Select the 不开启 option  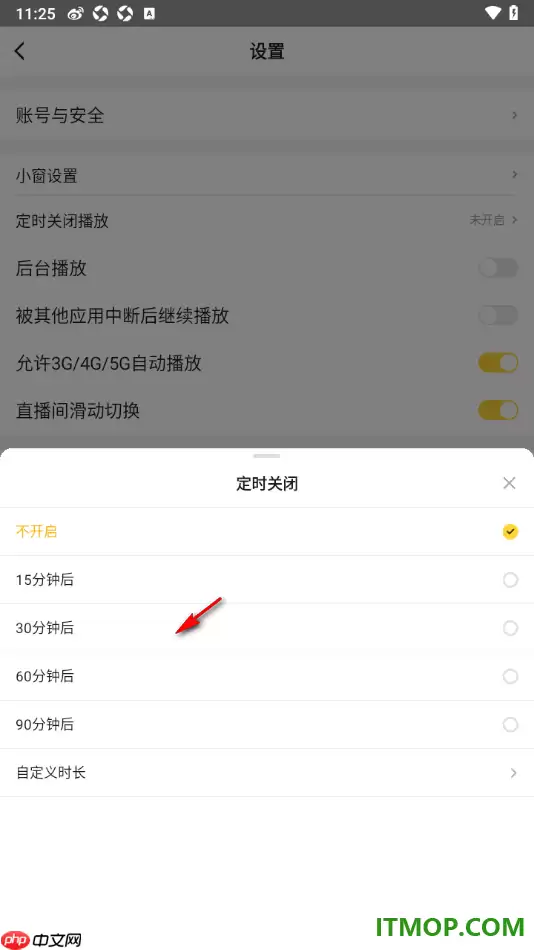(267, 531)
